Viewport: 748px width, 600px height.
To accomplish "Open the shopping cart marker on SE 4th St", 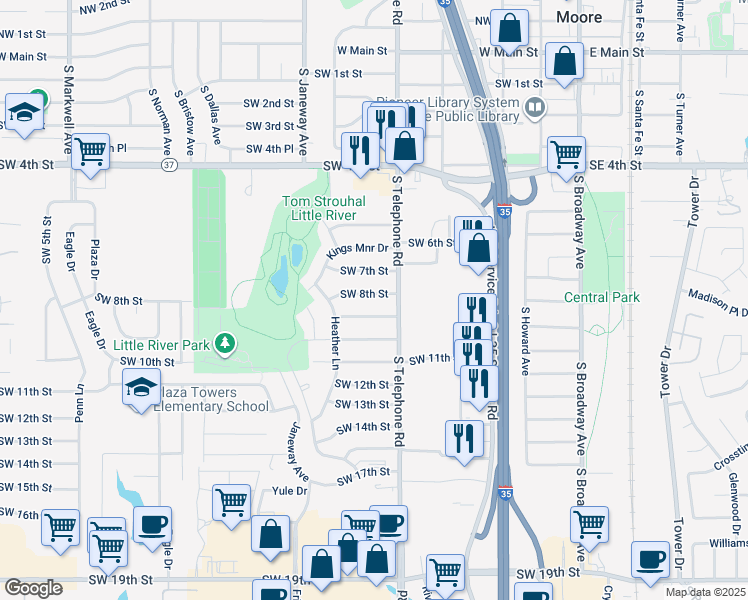I will (567, 154).
